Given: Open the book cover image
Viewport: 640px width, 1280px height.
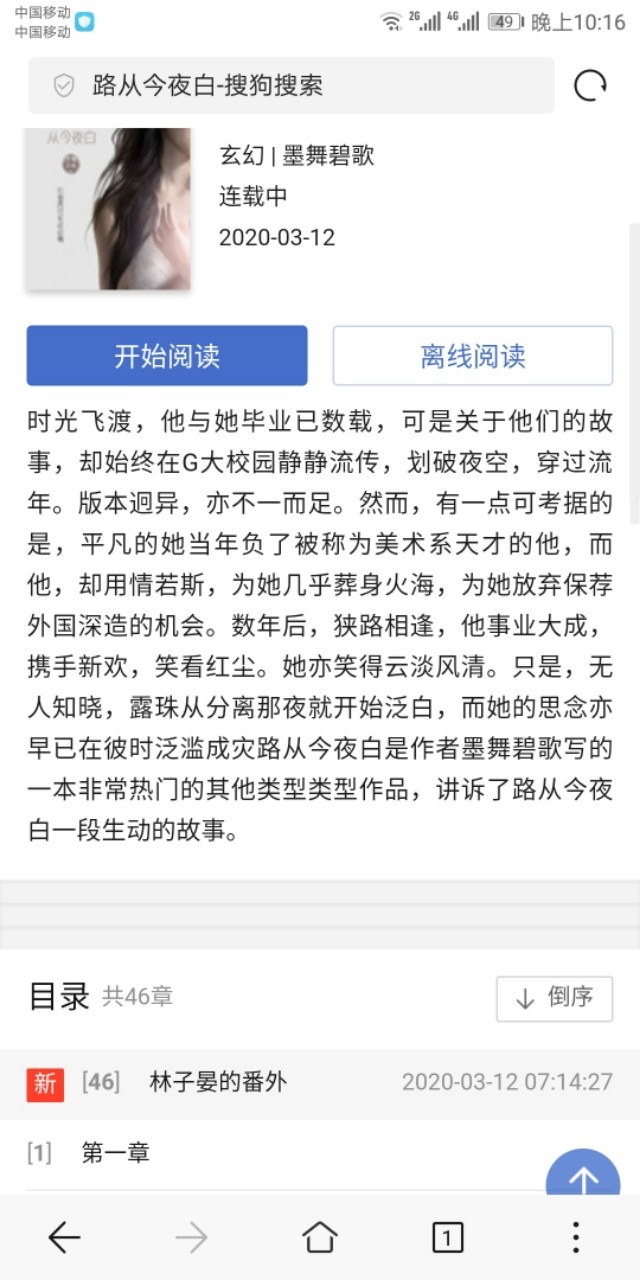Looking at the screenshot, I should [x=108, y=208].
